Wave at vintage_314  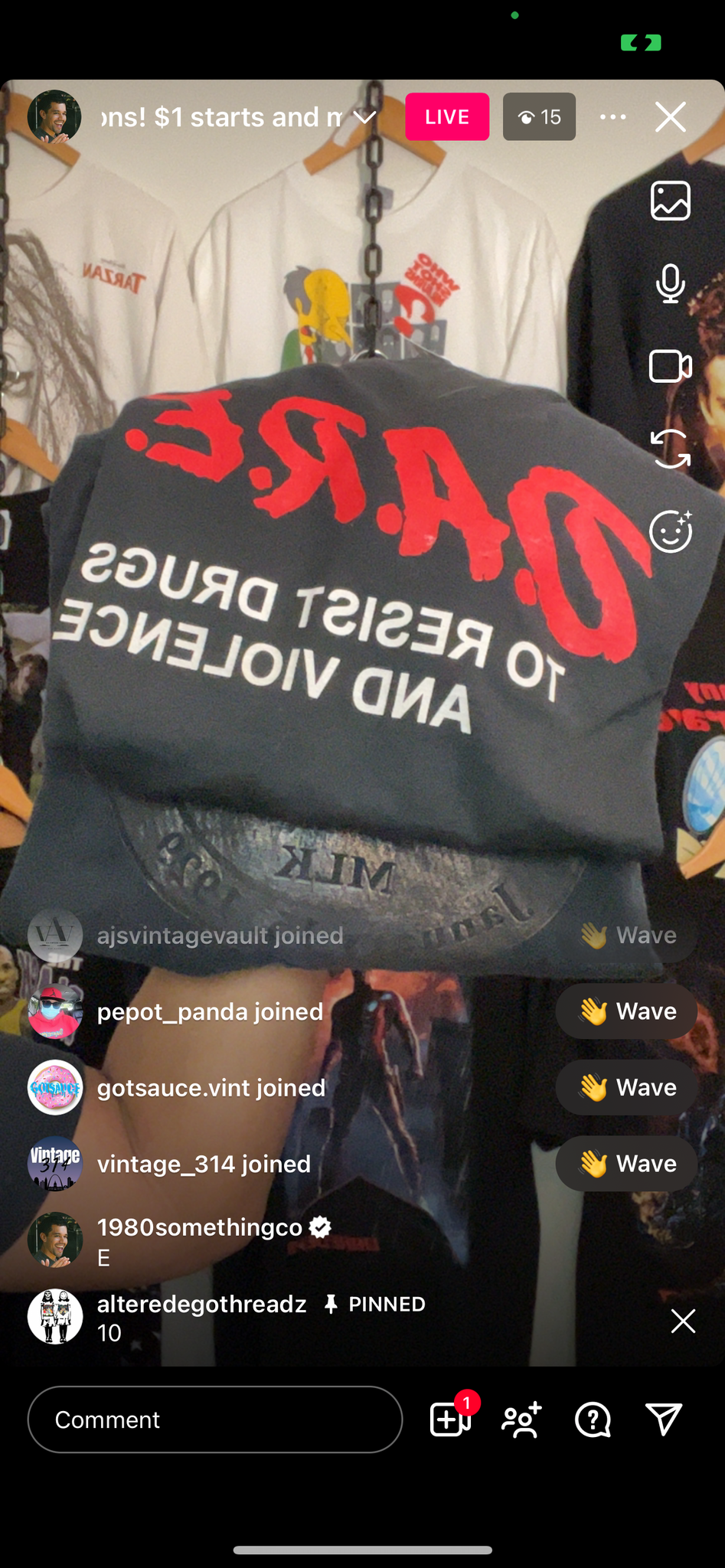pyautogui.click(x=626, y=1164)
